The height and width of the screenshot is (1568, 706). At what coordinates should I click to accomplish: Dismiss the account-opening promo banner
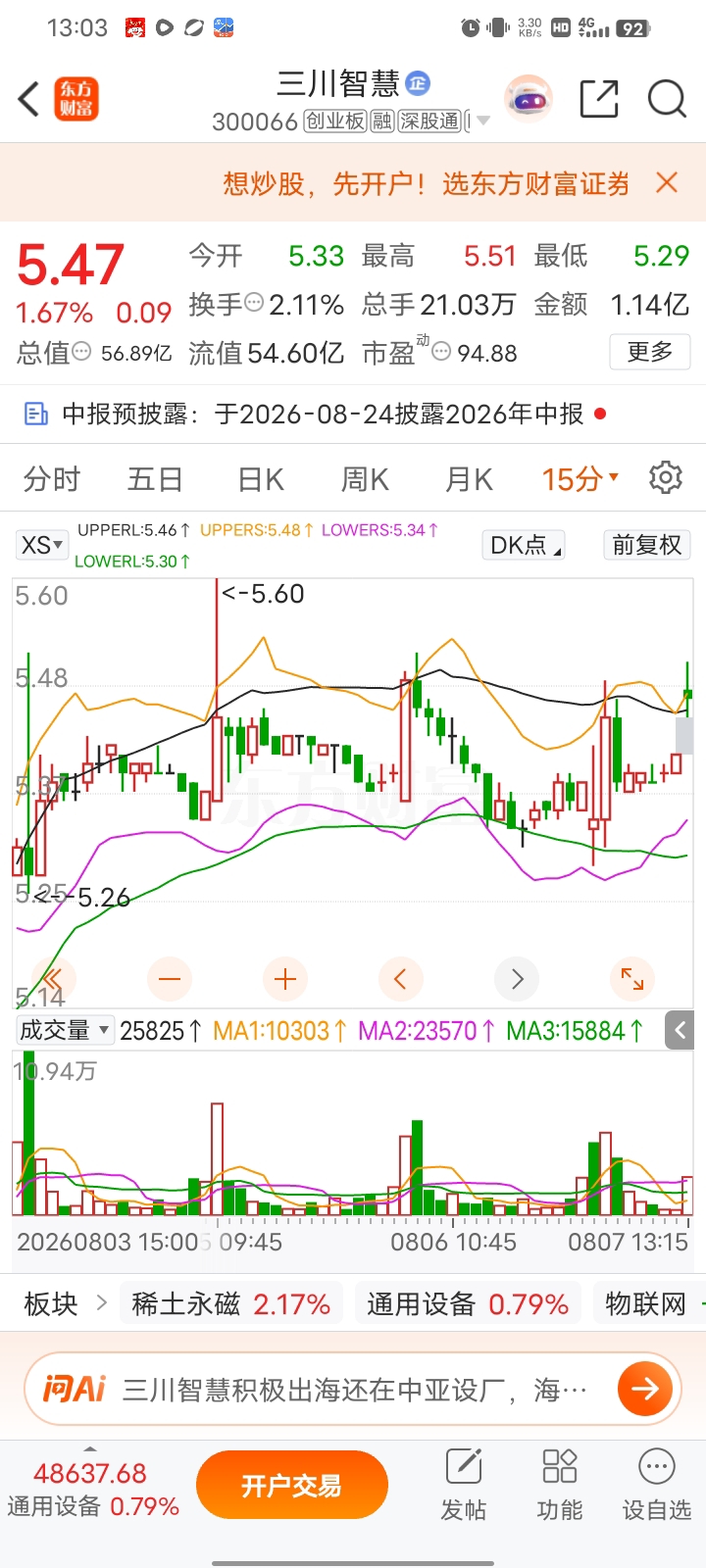pyautogui.click(x=667, y=182)
